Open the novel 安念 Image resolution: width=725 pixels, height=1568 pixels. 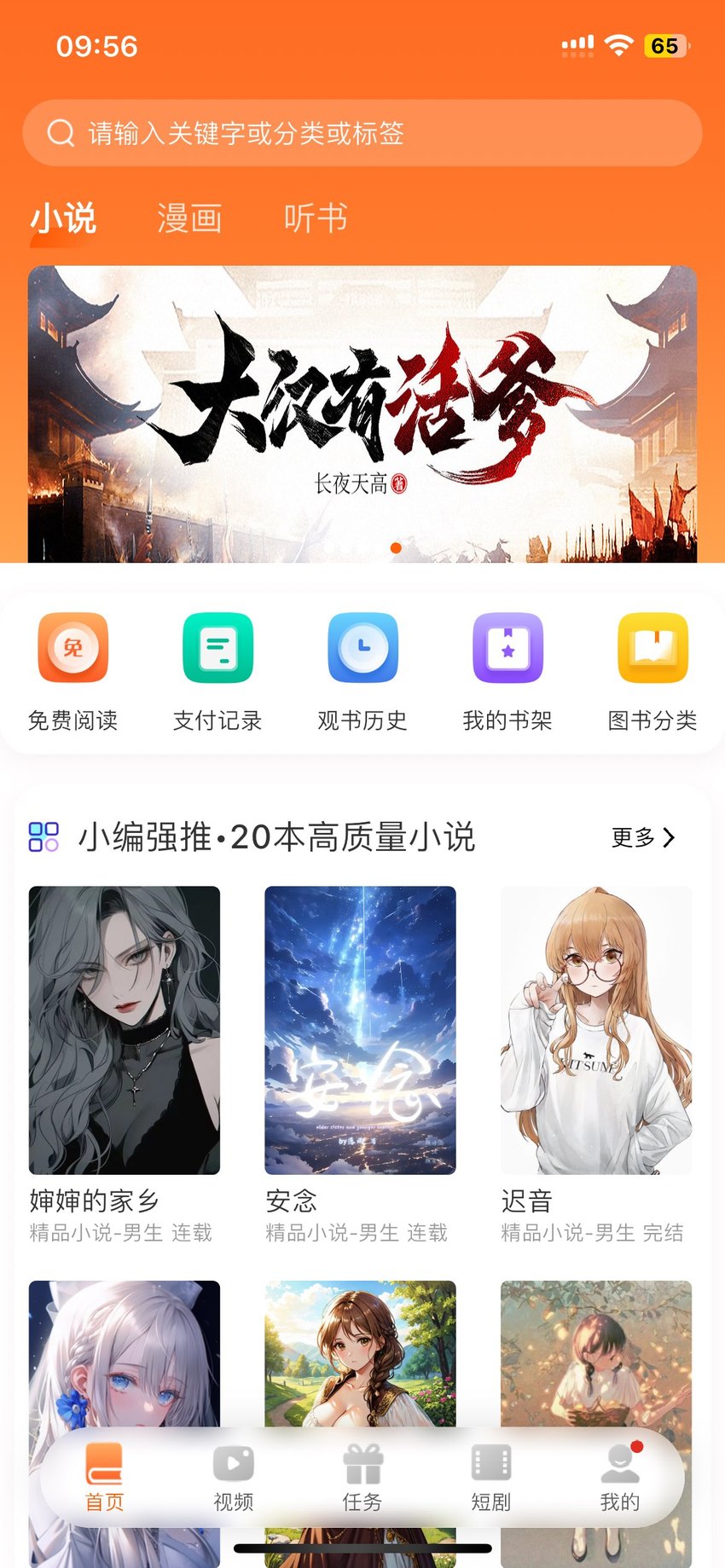[360, 1065]
